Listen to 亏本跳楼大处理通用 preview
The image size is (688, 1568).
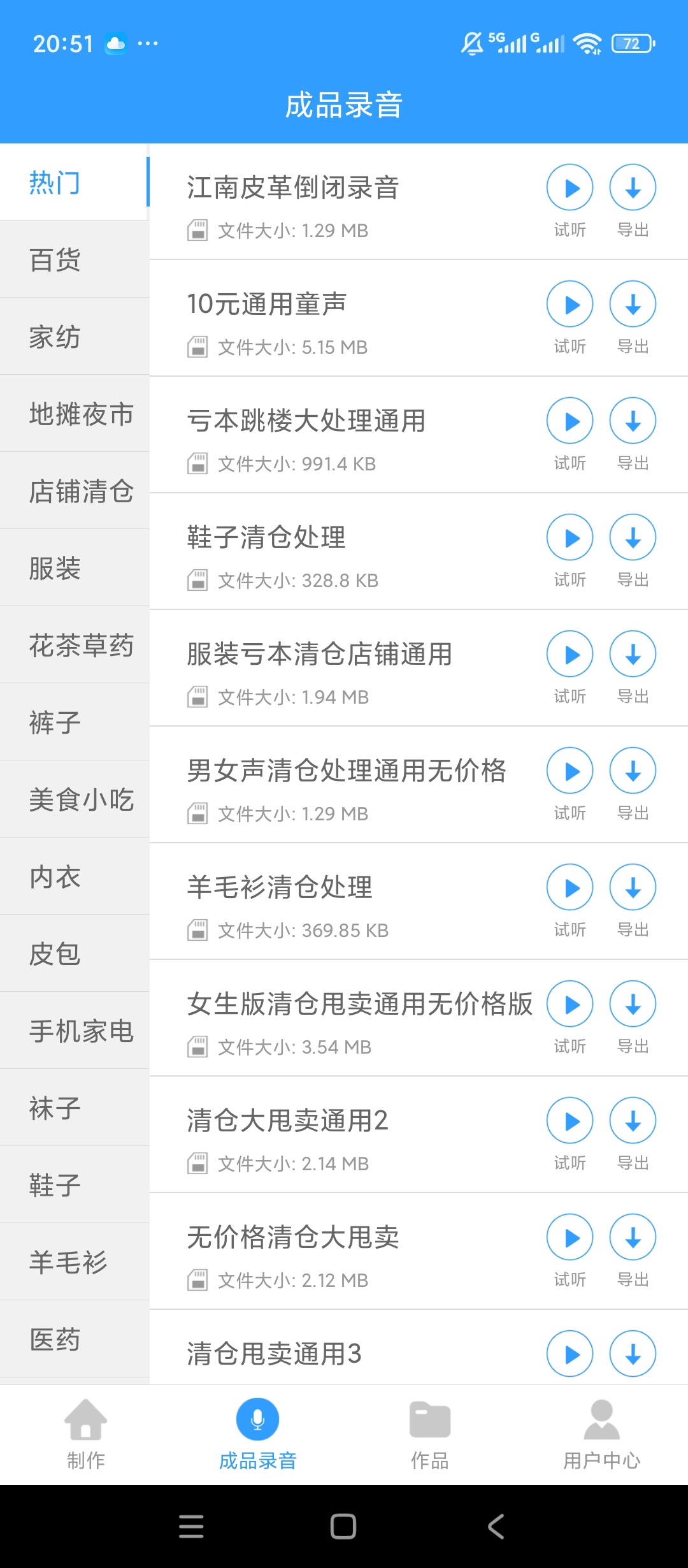tap(570, 421)
